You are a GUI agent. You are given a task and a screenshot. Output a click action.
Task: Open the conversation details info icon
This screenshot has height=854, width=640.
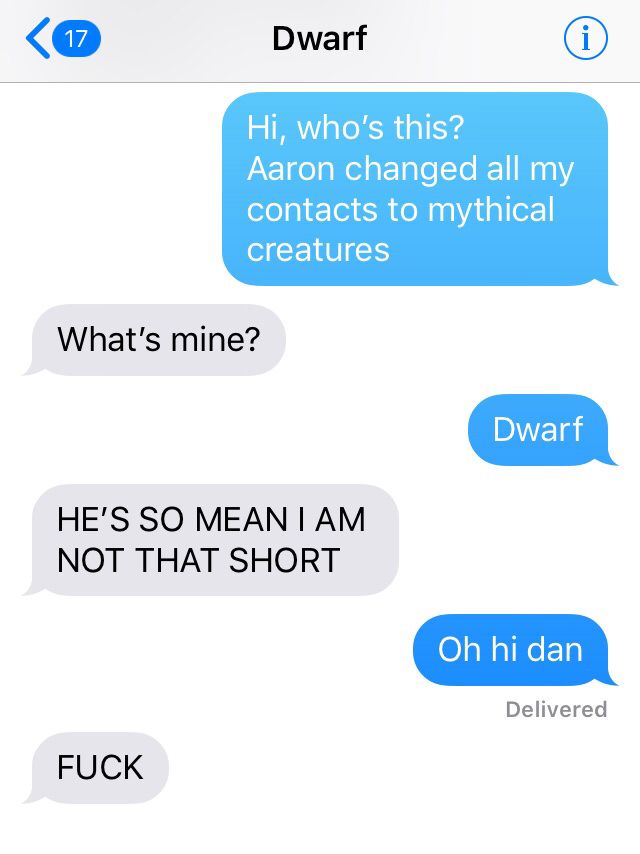[x=585, y=40]
